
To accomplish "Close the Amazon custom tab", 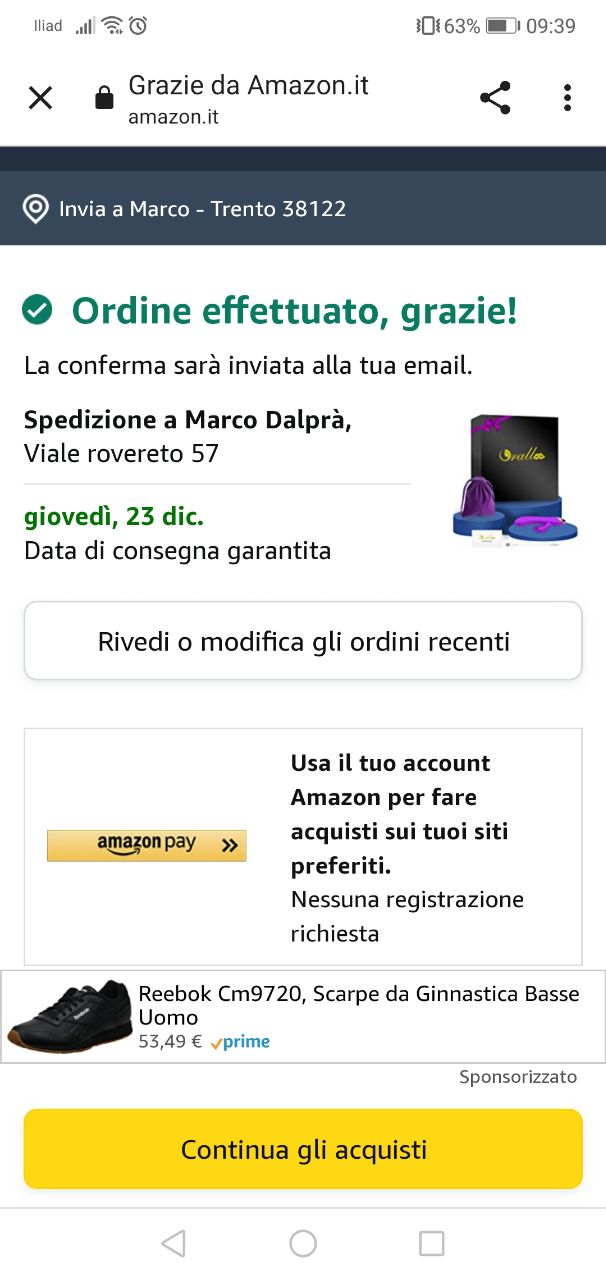I will (40, 98).
